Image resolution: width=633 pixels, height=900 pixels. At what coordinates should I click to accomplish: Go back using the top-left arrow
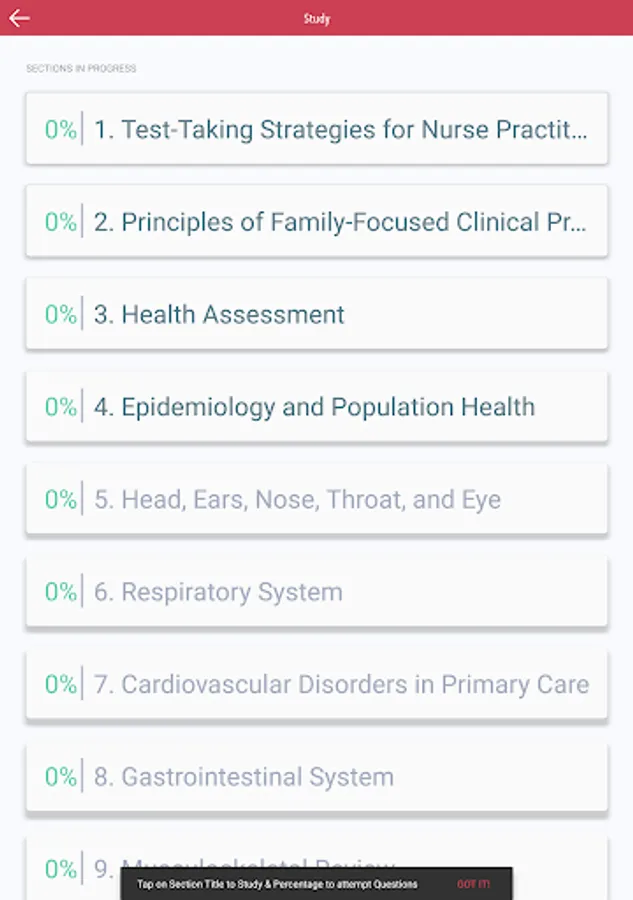coord(19,18)
